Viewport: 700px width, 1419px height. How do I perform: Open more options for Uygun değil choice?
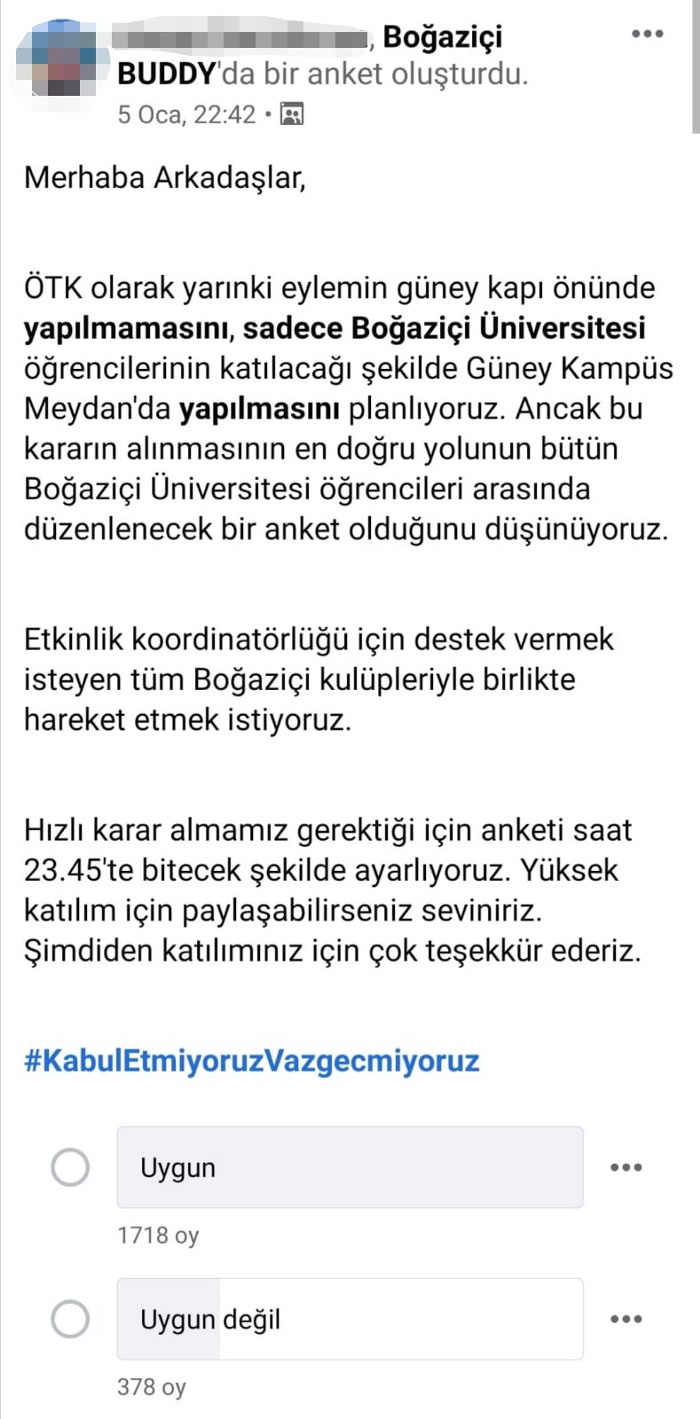[625, 1319]
